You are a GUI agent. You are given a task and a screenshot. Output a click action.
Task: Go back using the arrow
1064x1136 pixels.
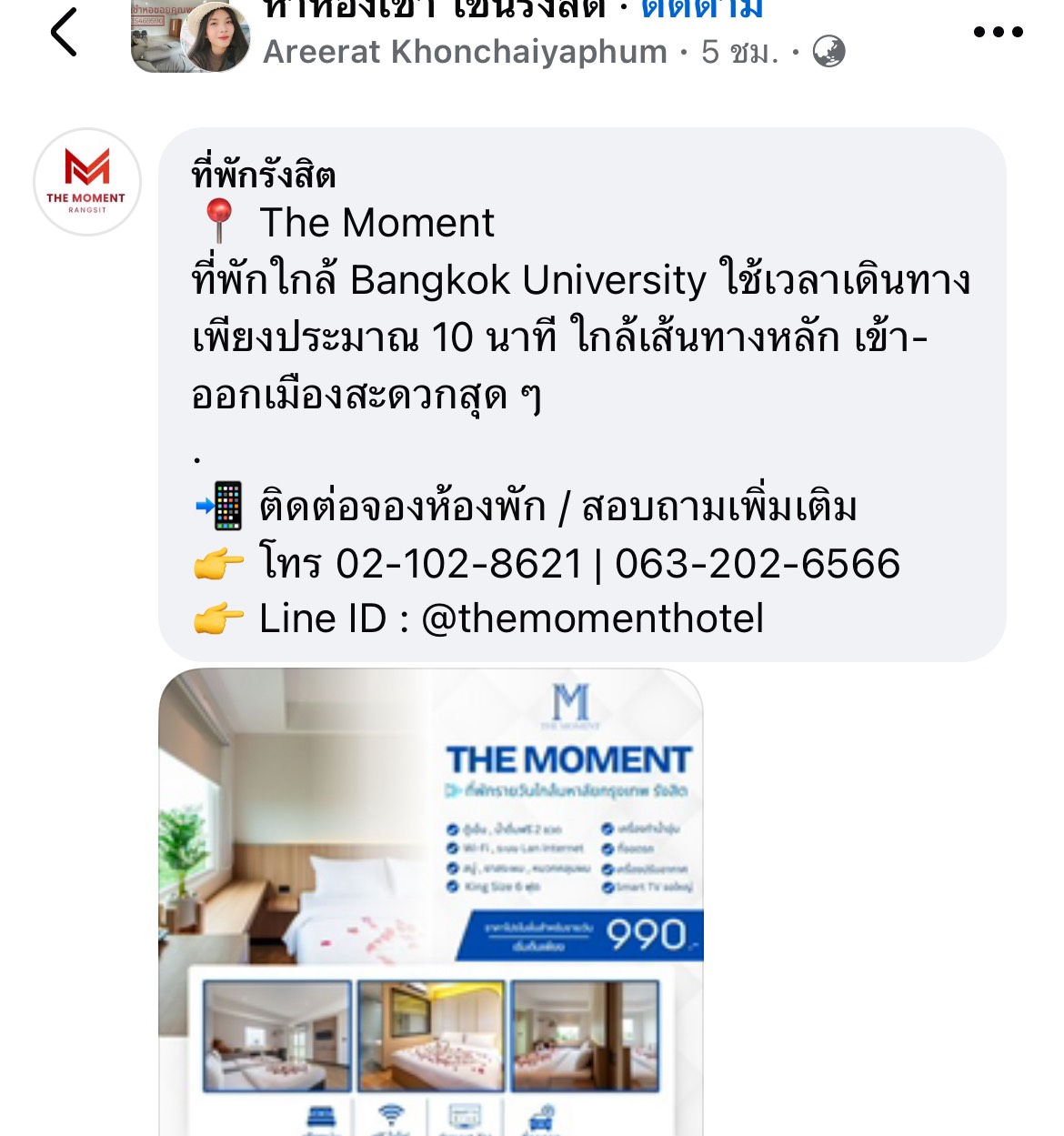coord(64,33)
